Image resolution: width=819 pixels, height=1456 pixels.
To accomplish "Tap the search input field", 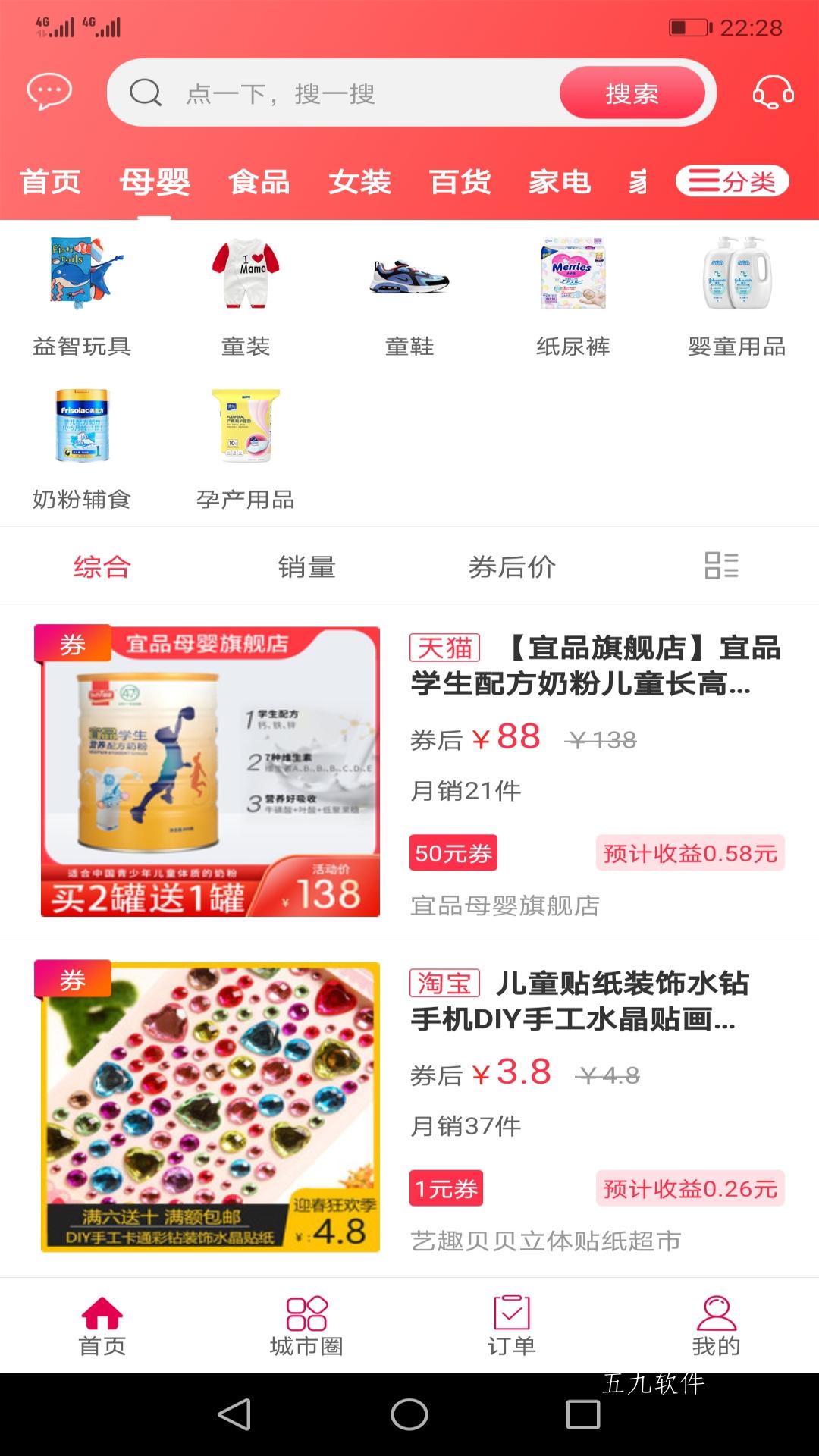I will (x=334, y=93).
